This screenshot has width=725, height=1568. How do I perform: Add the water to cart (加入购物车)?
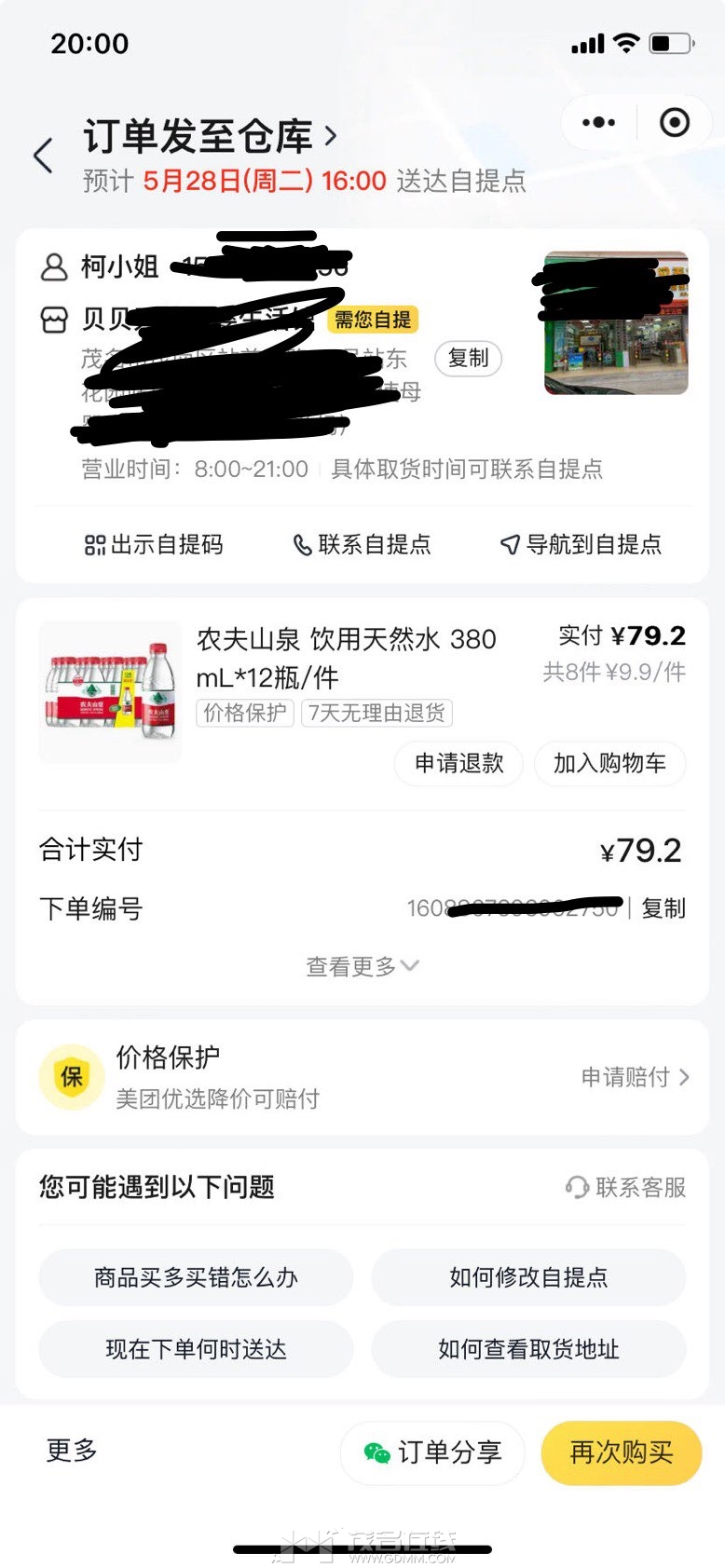pyautogui.click(x=609, y=764)
